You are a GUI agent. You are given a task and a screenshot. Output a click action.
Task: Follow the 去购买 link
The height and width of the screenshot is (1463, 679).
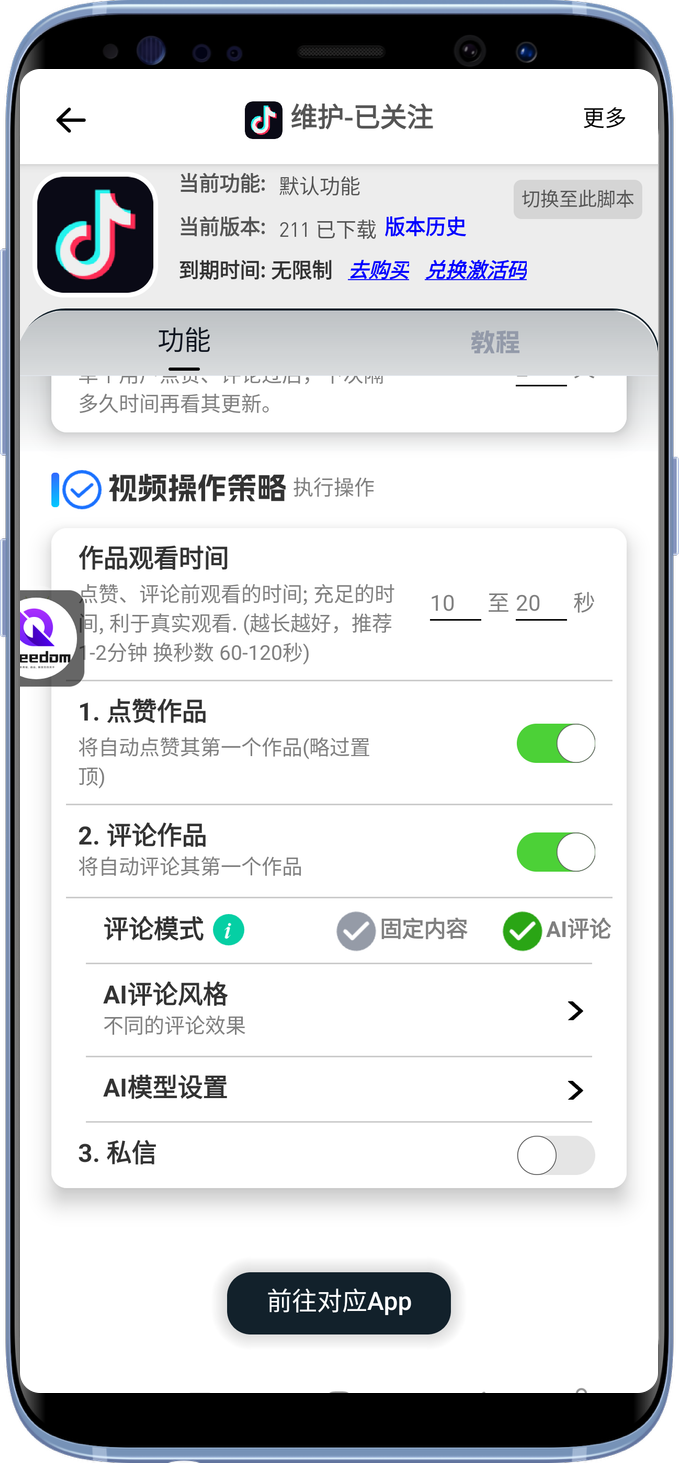coord(378,270)
